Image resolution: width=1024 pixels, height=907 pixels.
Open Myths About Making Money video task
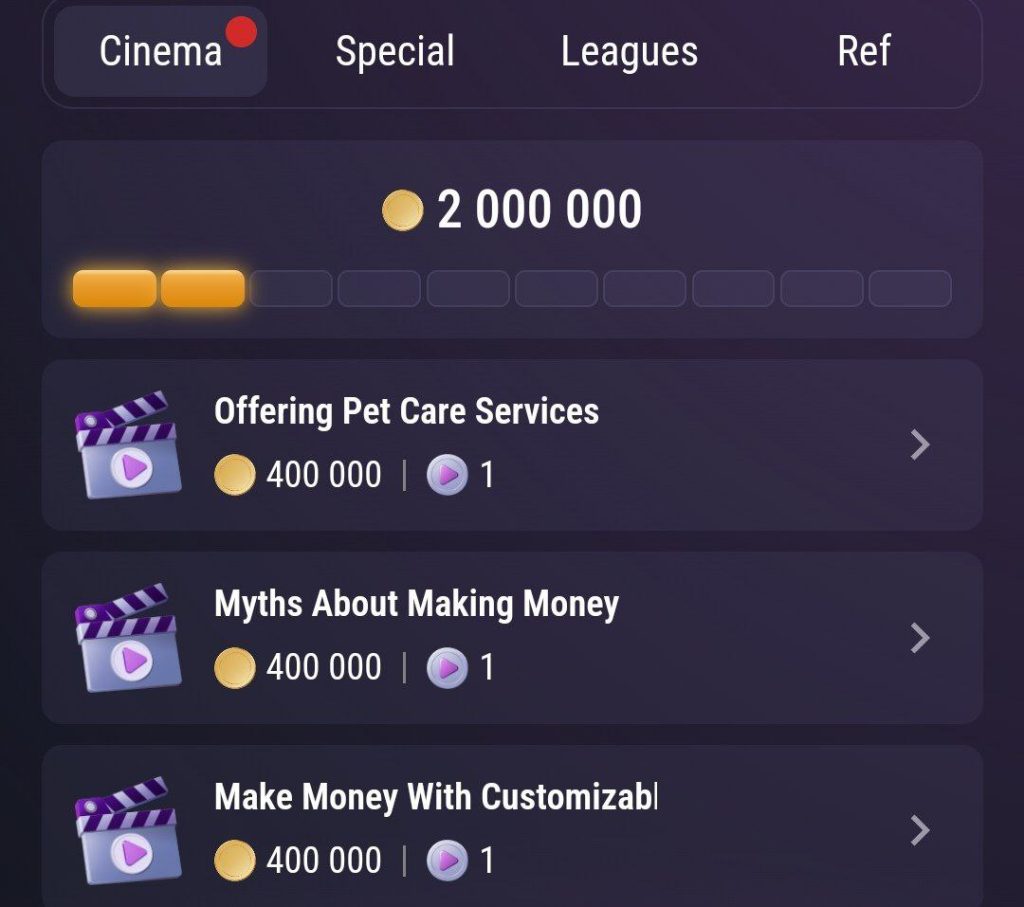512,637
